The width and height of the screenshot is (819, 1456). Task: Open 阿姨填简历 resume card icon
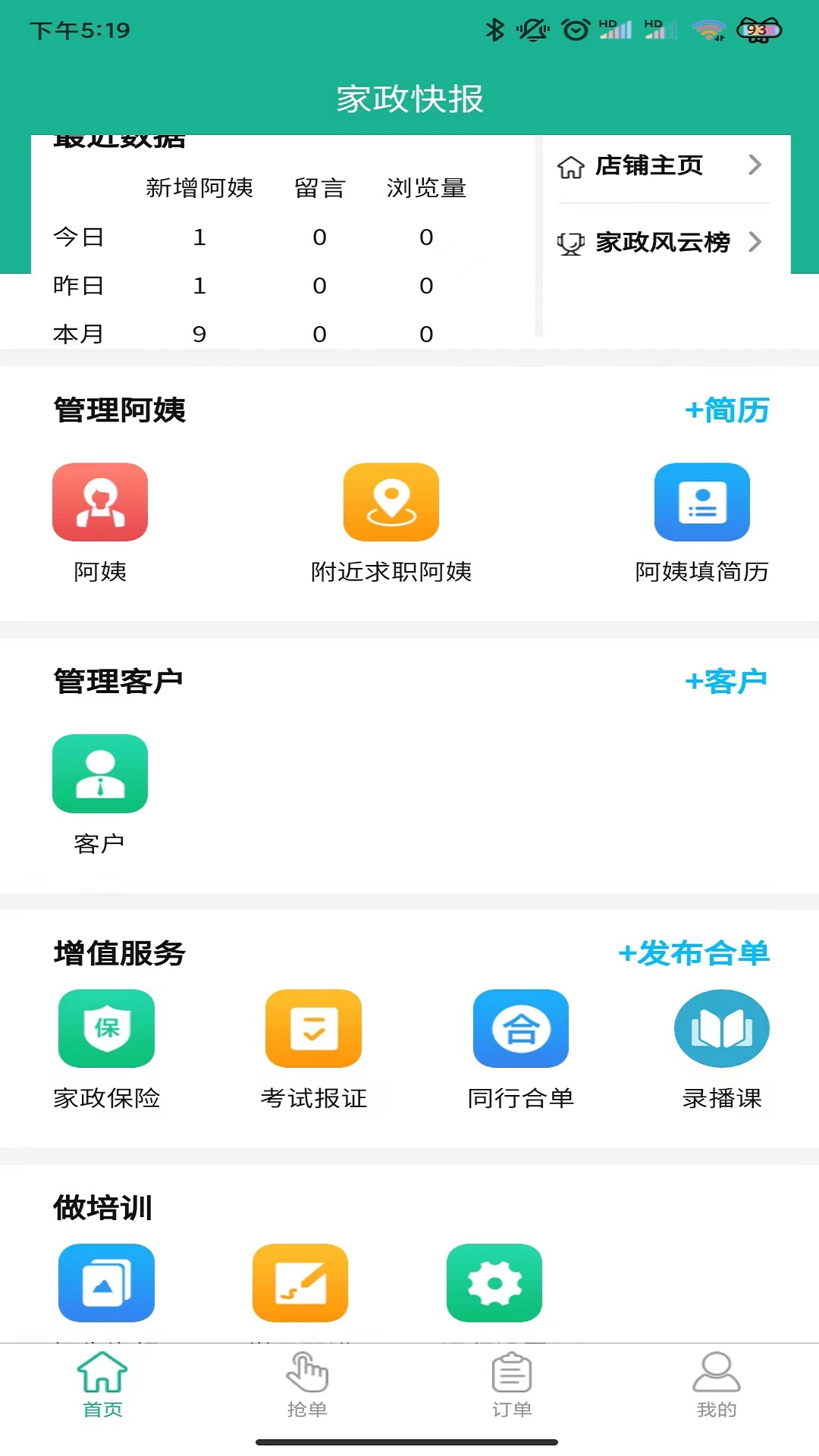(x=702, y=502)
